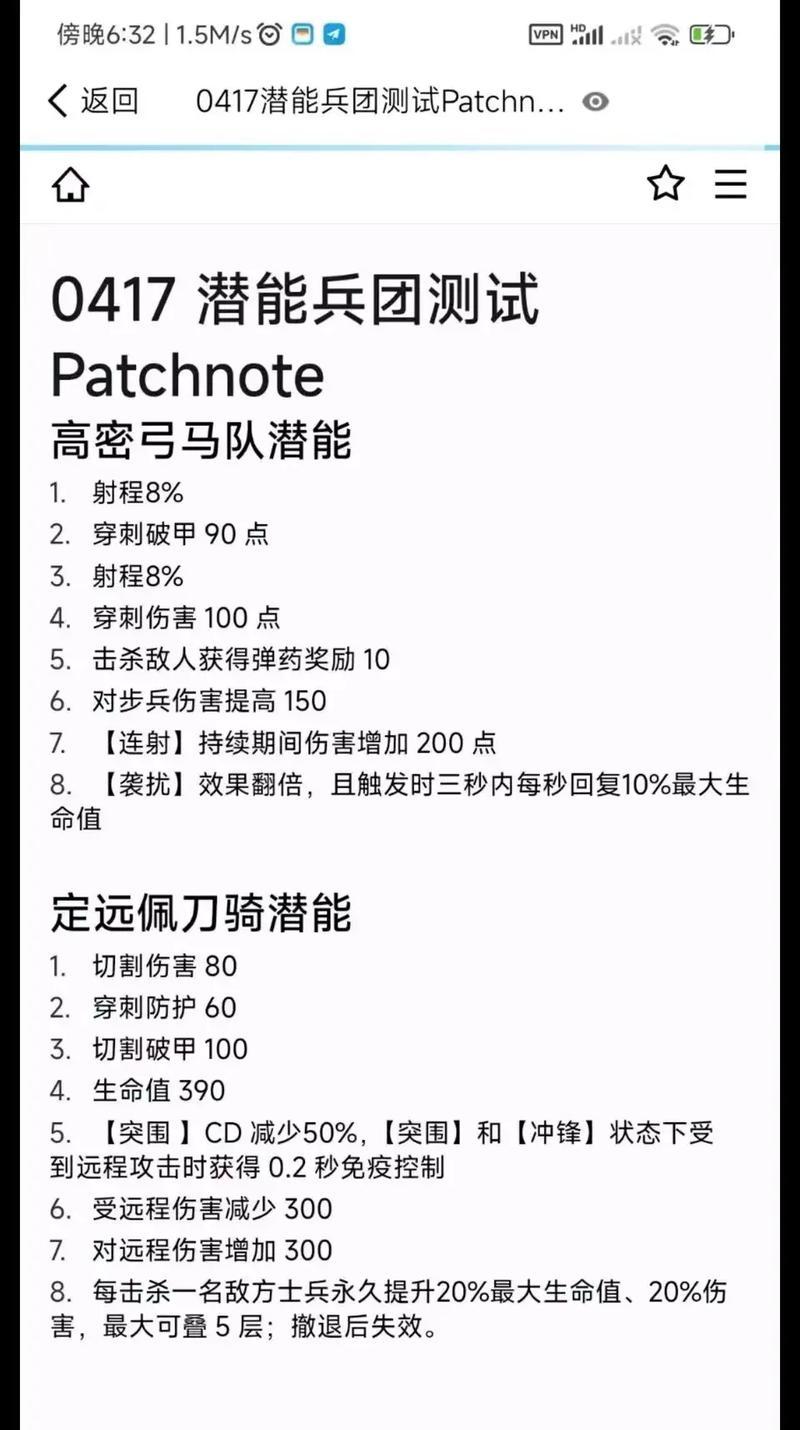Tap the eye icon beside the title
The height and width of the screenshot is (1430, 800).
tap(596, 101)
